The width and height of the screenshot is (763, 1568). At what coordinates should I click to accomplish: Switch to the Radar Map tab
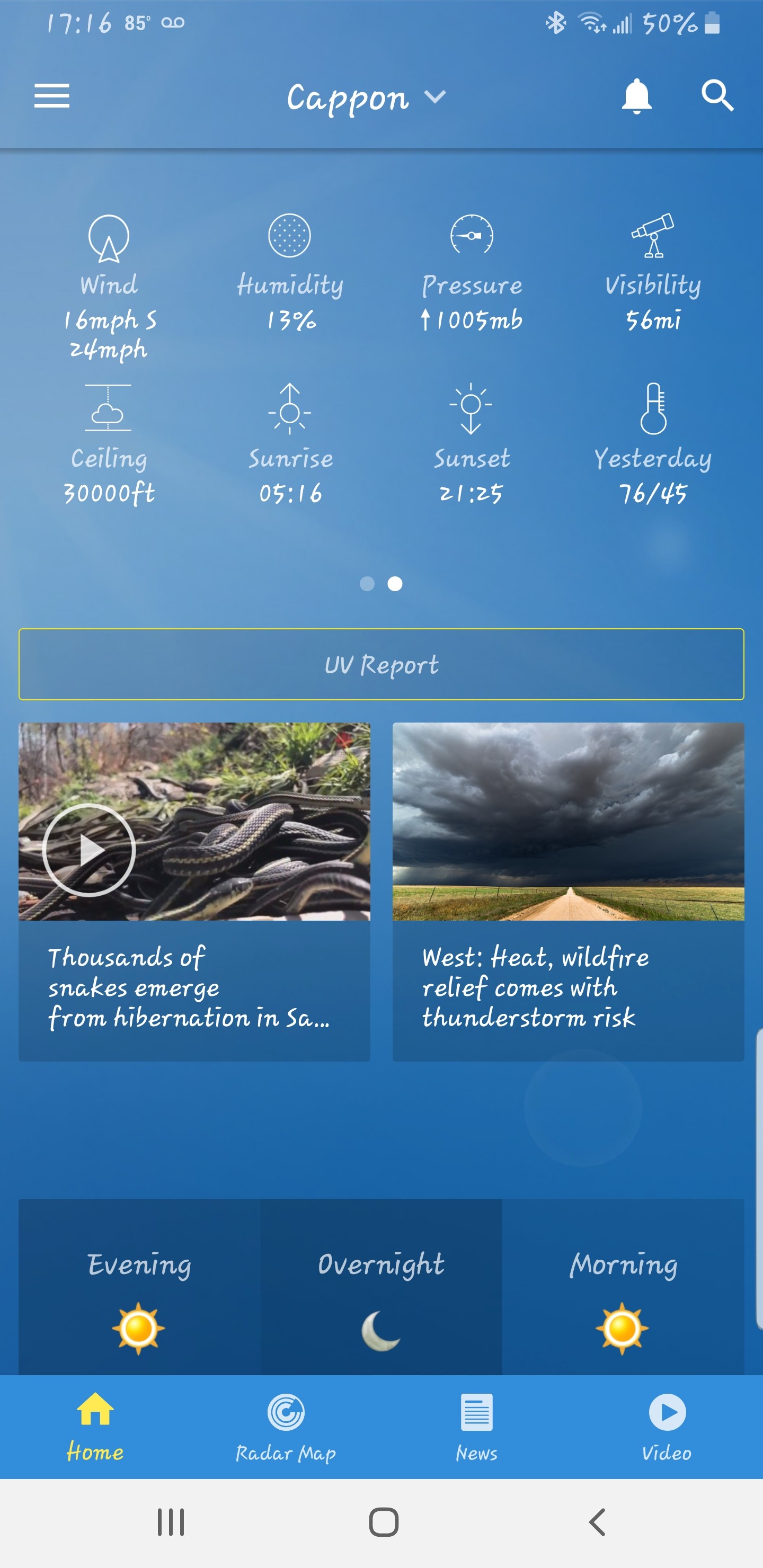[286, 1427]
